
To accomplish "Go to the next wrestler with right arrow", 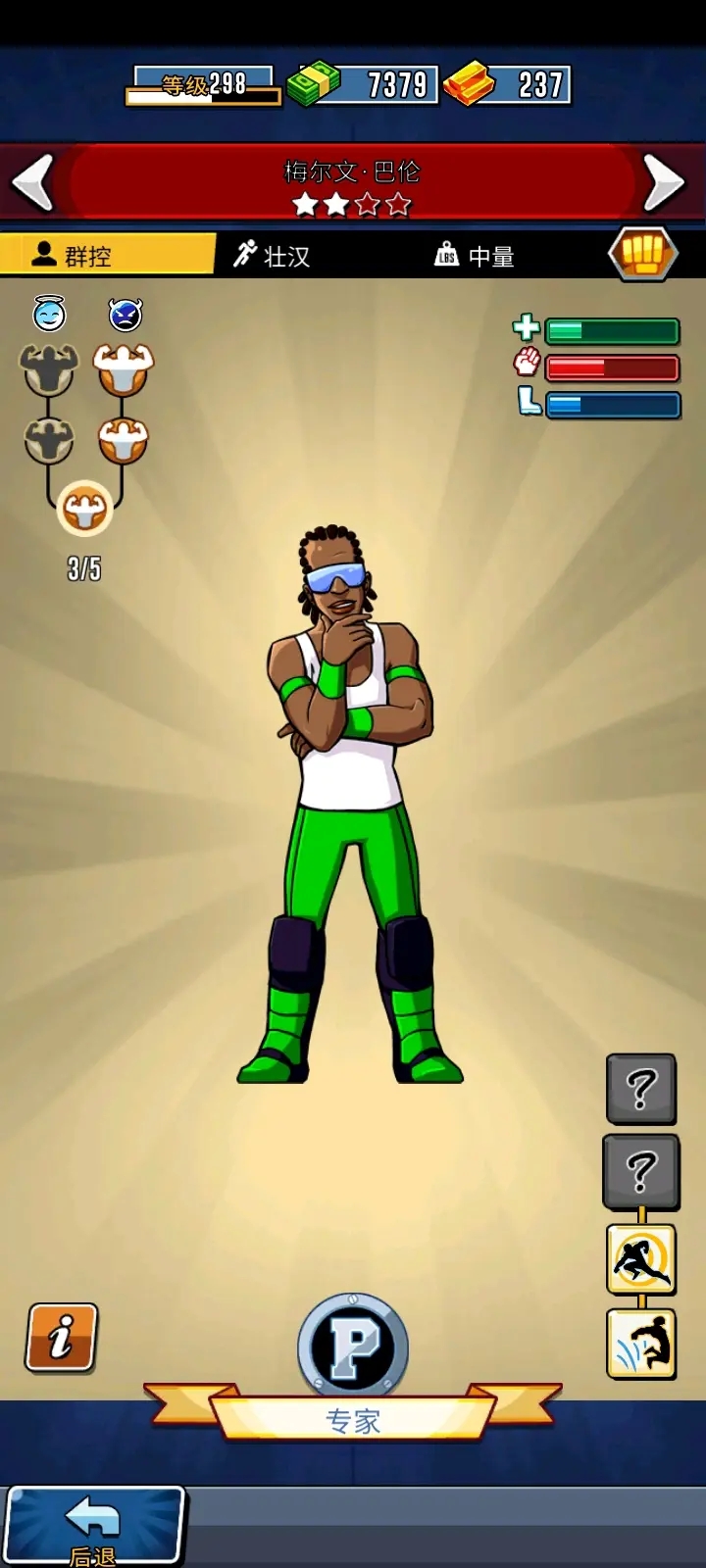I will 664,182.
